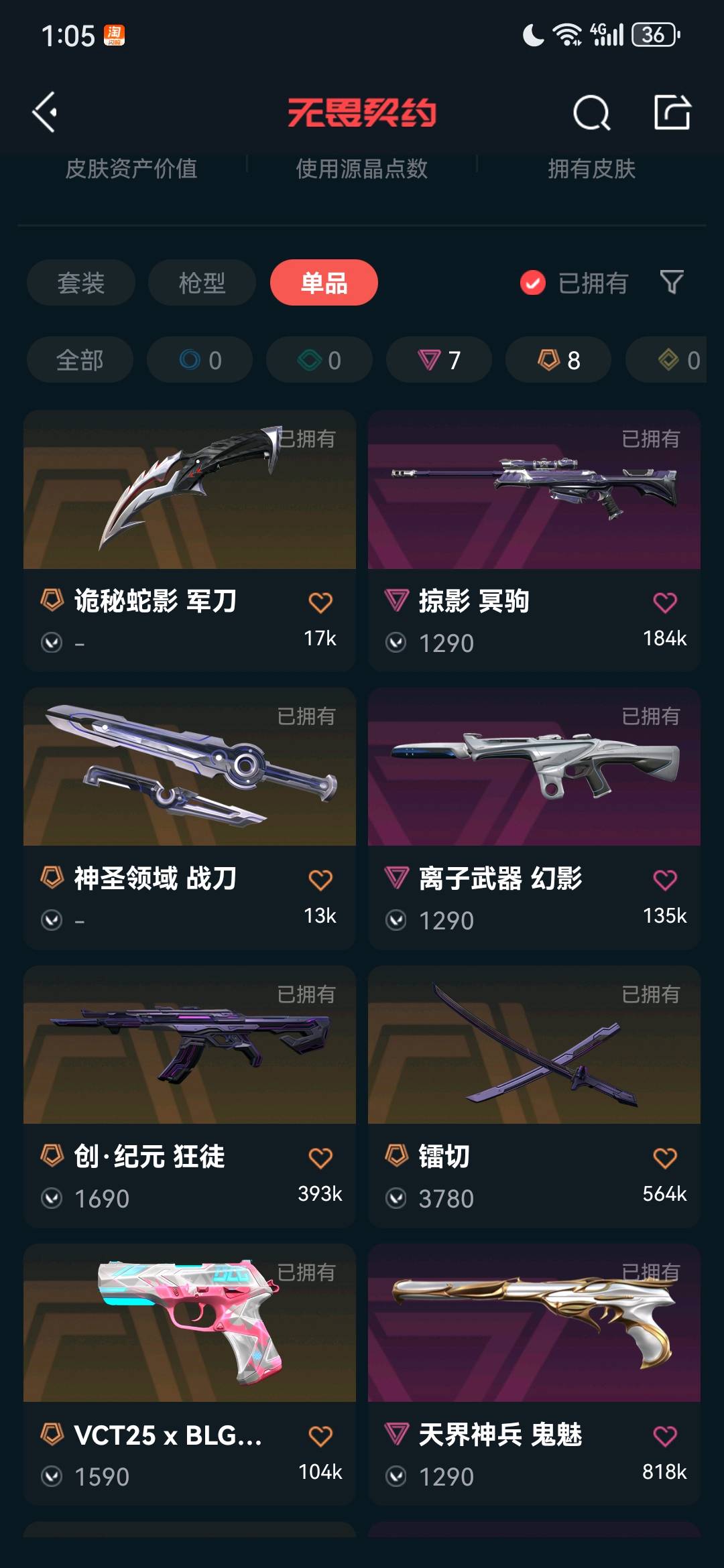Like the 神圣领域 战刀 skin
This screenshot has height=1568, width=724.
(x=320, y=880)
